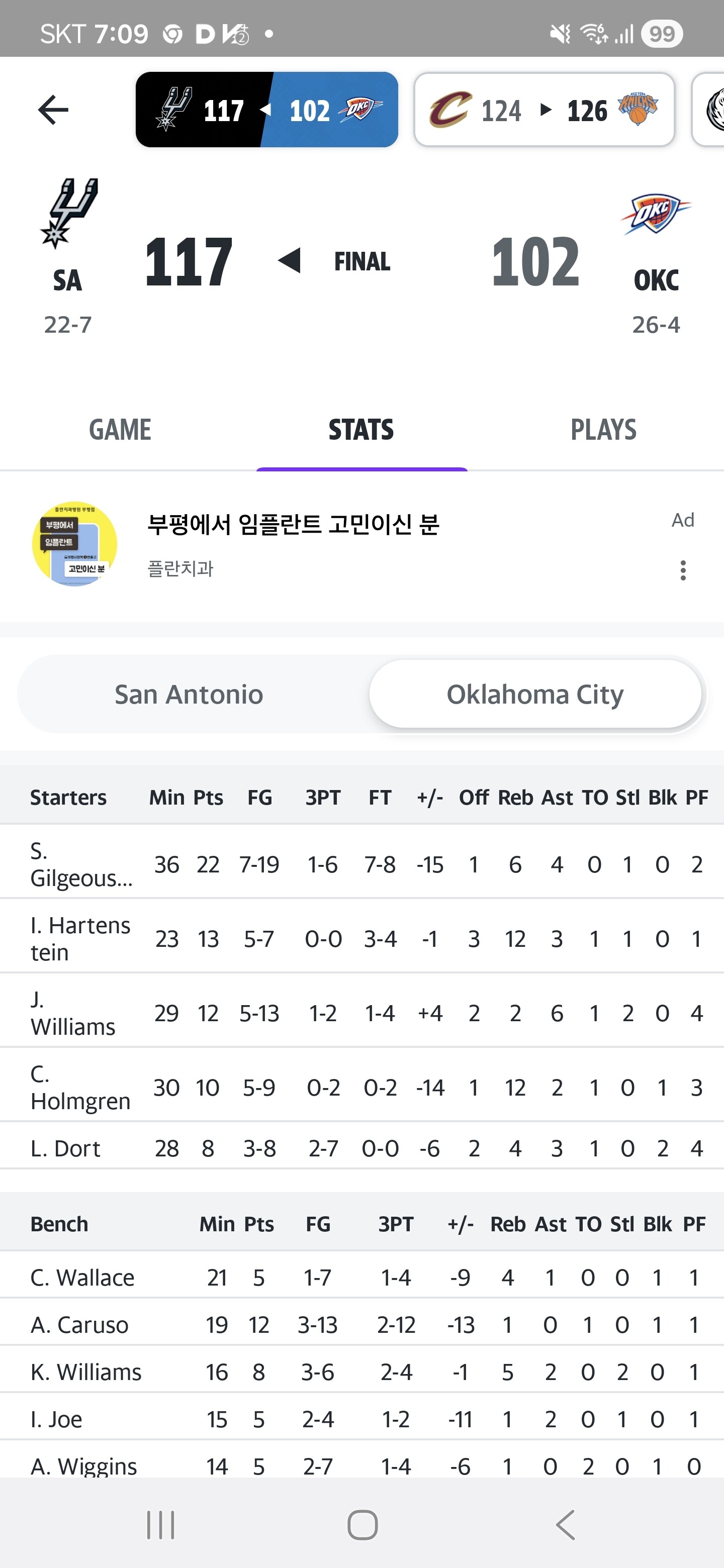Select the Spurs vs Thunder score card

point(266,110)
